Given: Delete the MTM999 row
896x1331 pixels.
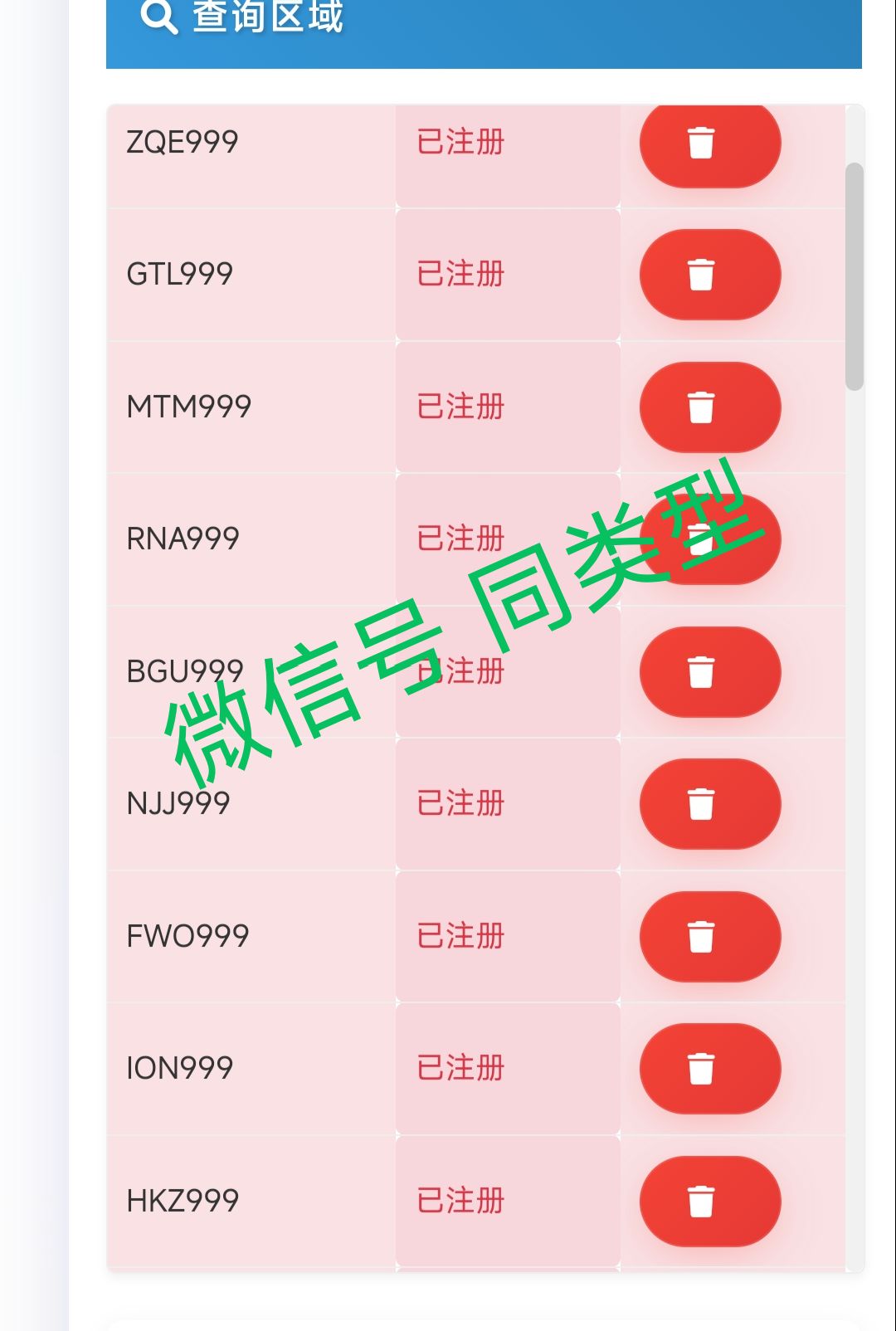Looking at the screenshot, I should pos(709,407).
